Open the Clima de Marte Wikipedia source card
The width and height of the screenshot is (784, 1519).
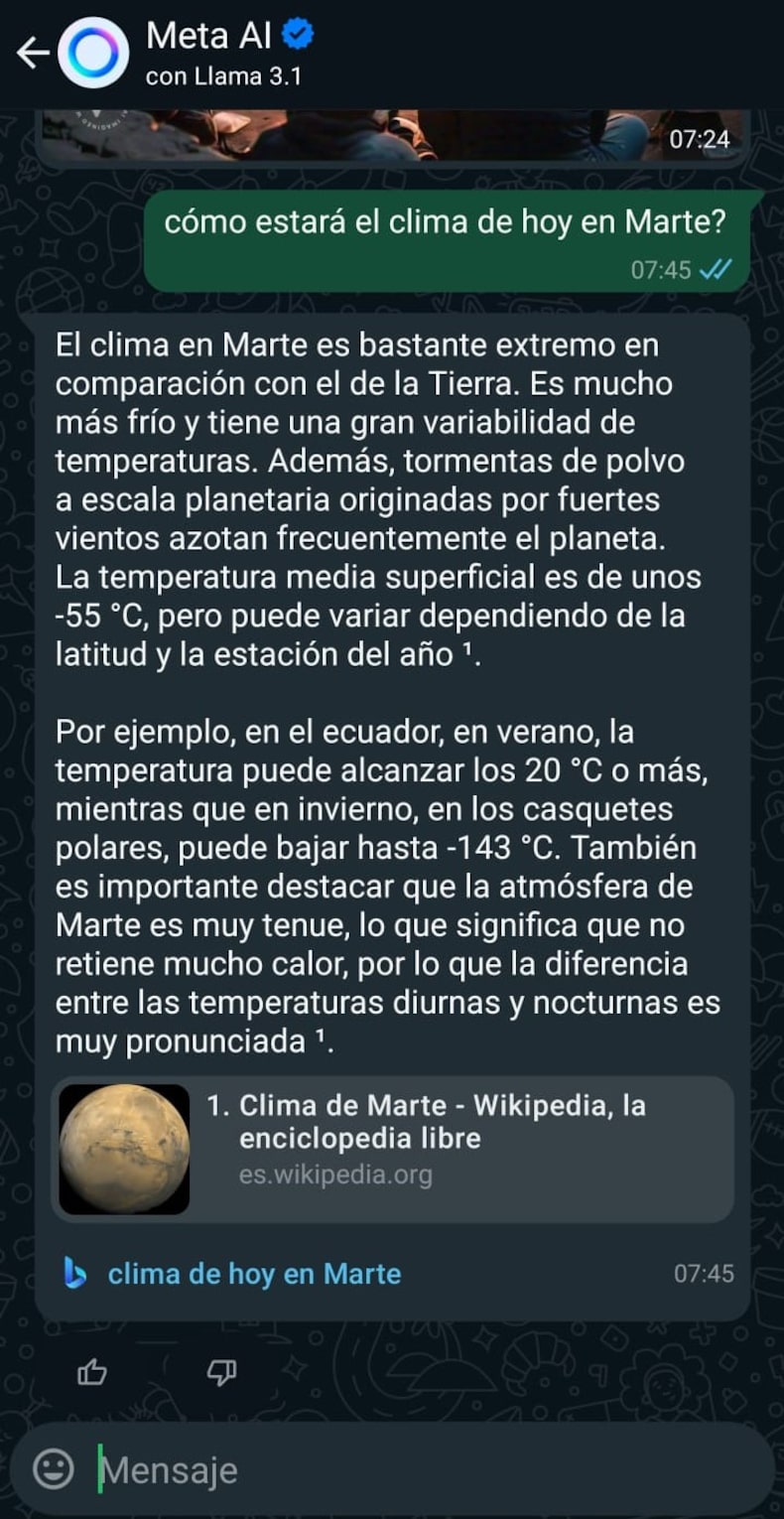(x=393, y=1149)
